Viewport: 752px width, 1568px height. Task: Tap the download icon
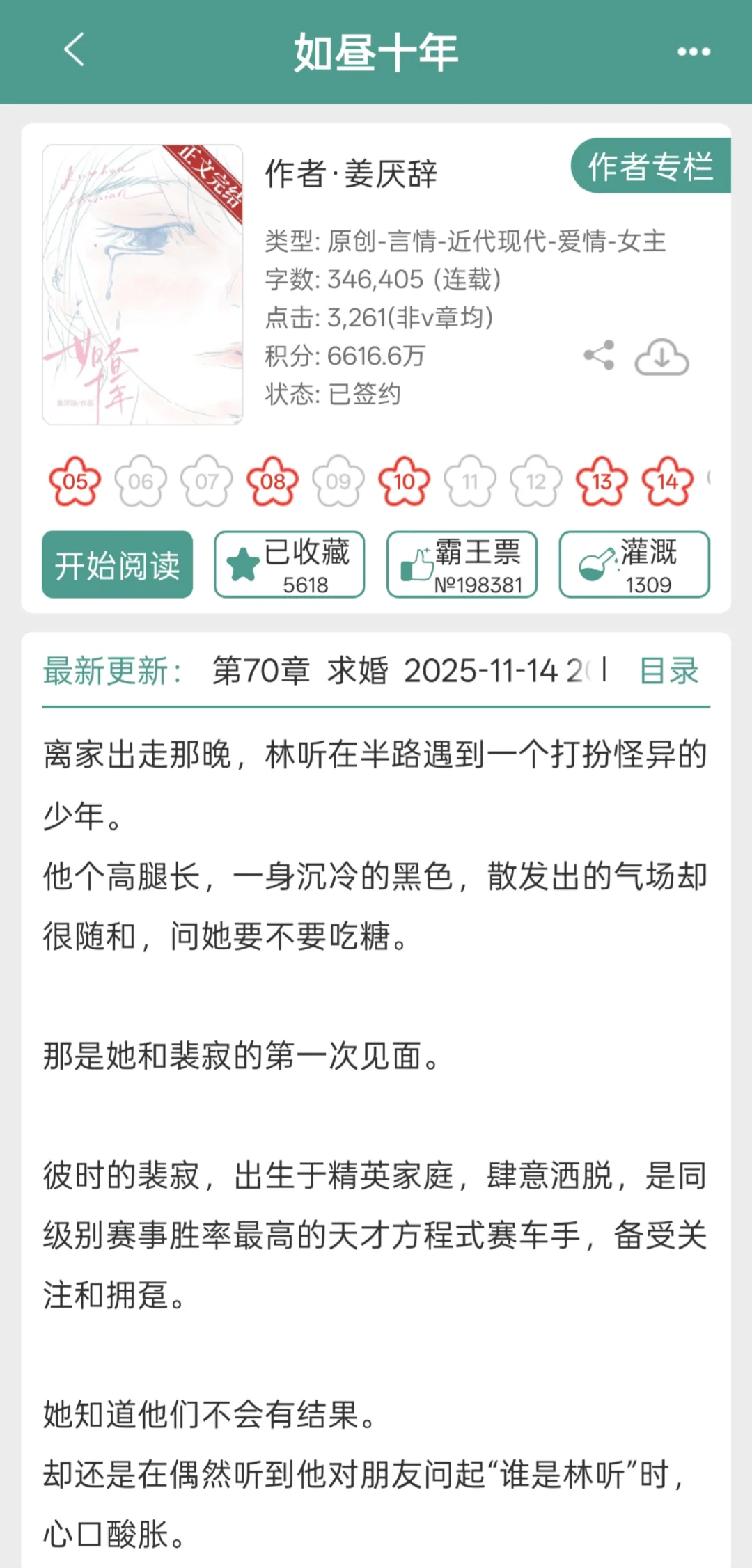coord(660,356)
